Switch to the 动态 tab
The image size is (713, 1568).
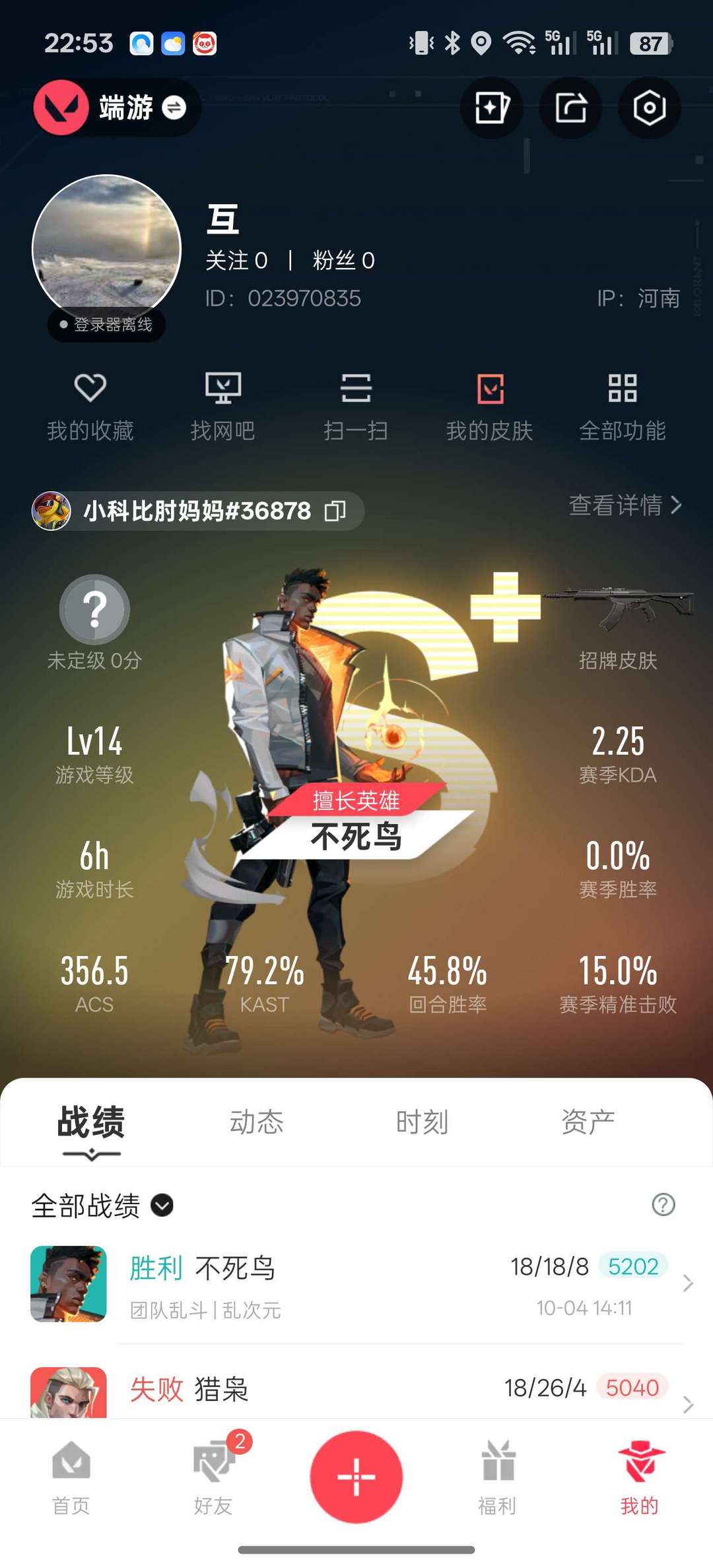[256, 1122]
